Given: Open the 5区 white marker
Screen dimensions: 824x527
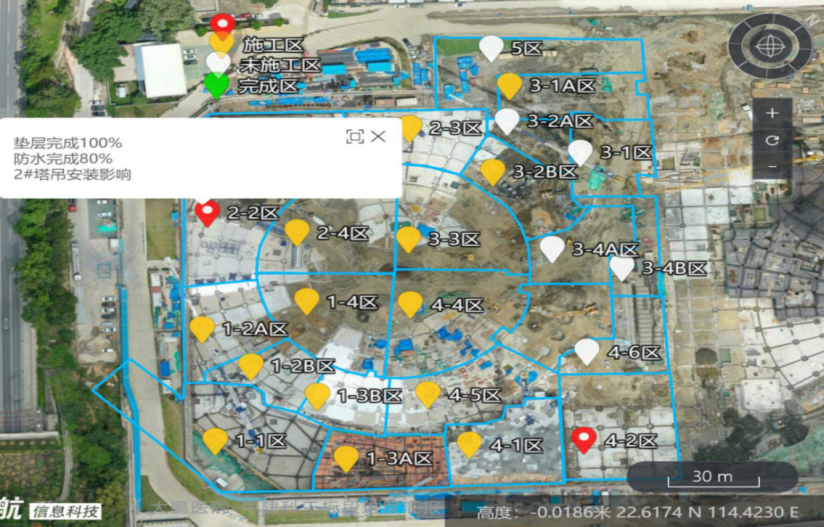Looking at the screenshot, I should click(491, 46).
